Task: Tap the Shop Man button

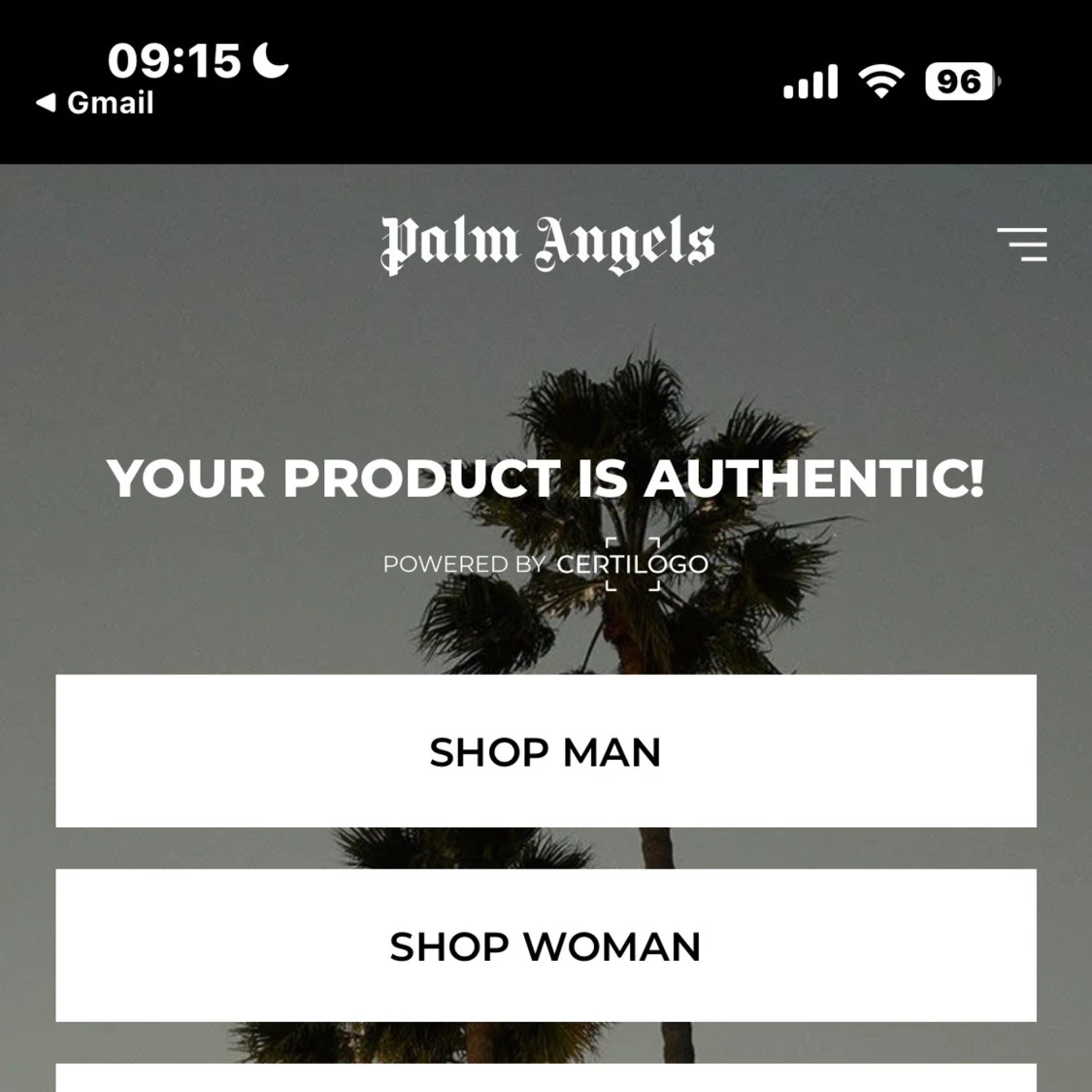Action: click(546, 751)
